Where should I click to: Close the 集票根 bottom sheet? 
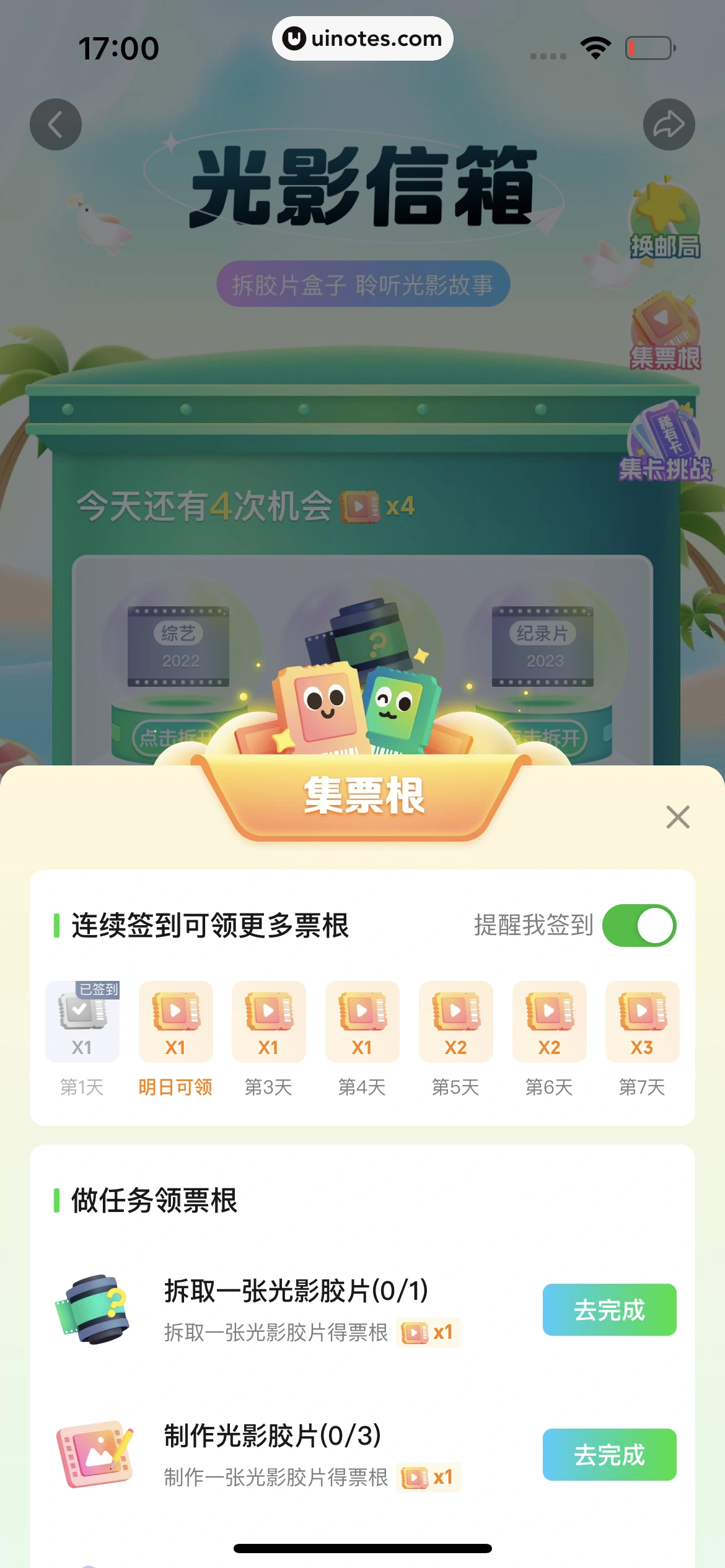(677, 817)
